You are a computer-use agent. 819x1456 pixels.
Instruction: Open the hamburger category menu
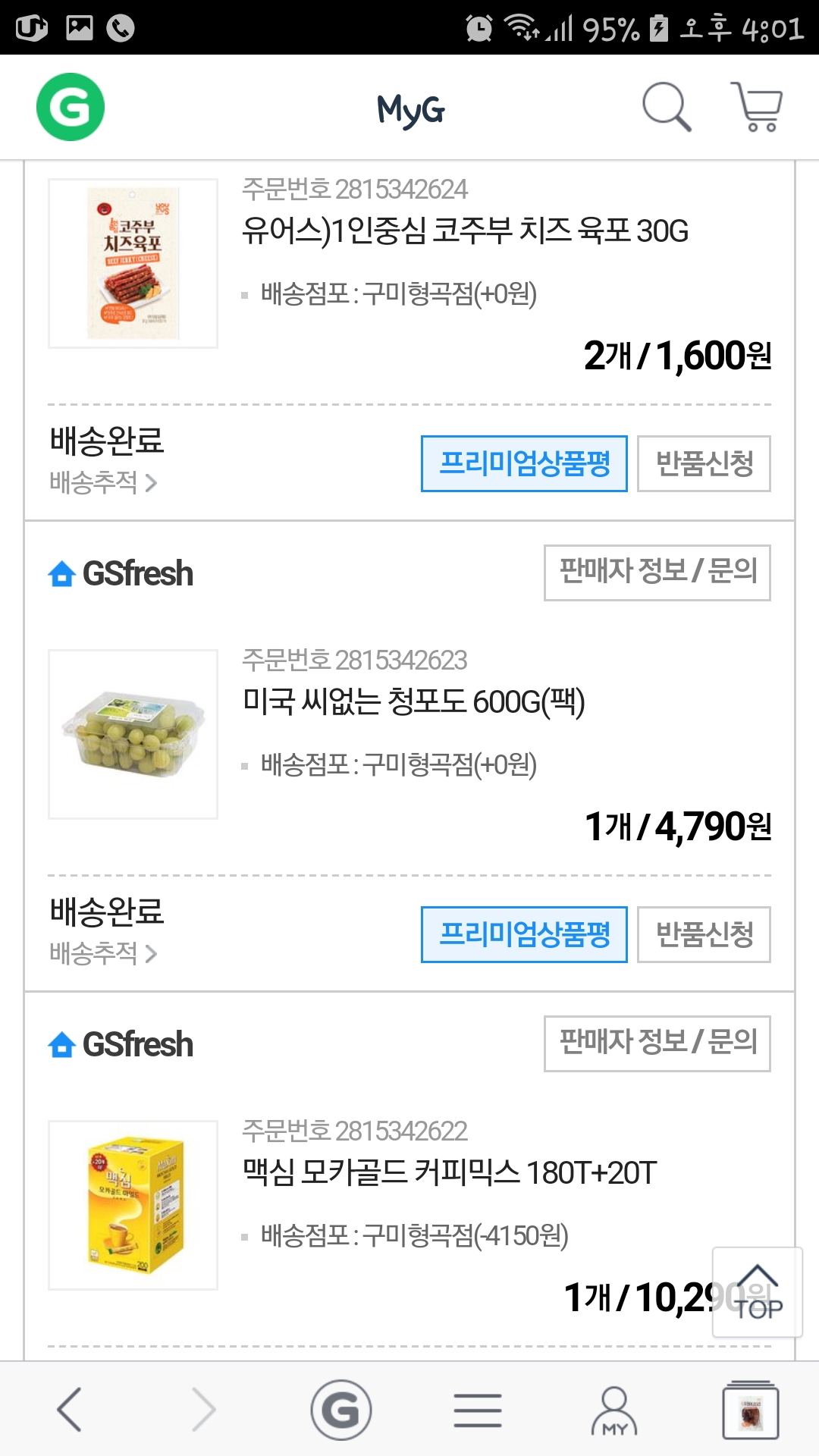pyautogui.click(x=478, y=1410)
